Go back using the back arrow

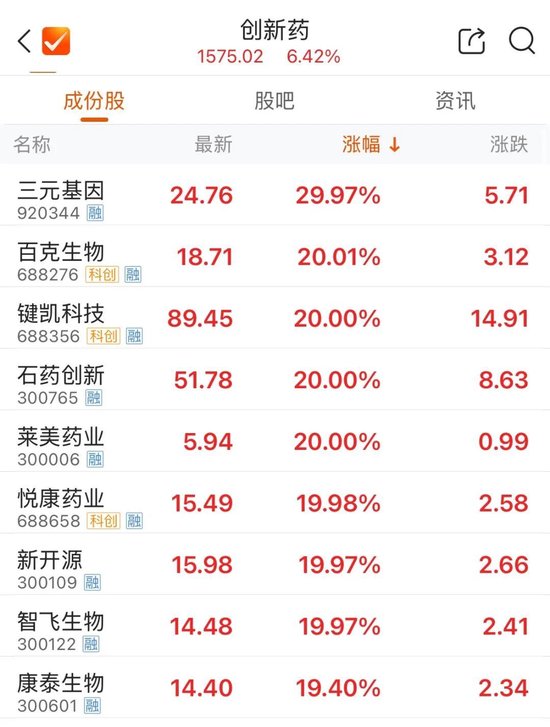pos(24,41)
